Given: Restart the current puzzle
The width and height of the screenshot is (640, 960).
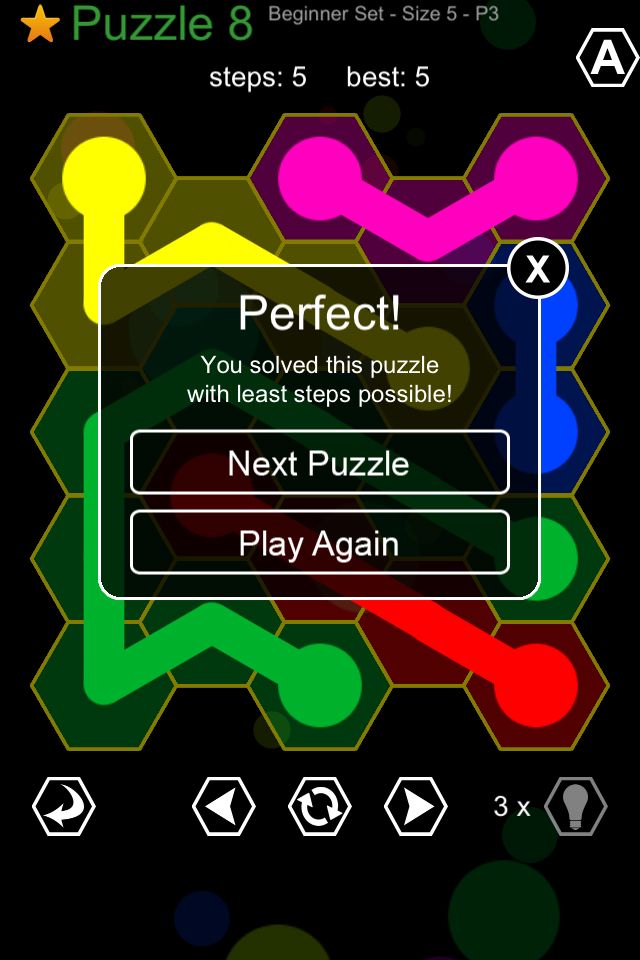Looking at the screenshot, I should click(x=320, y=806).
